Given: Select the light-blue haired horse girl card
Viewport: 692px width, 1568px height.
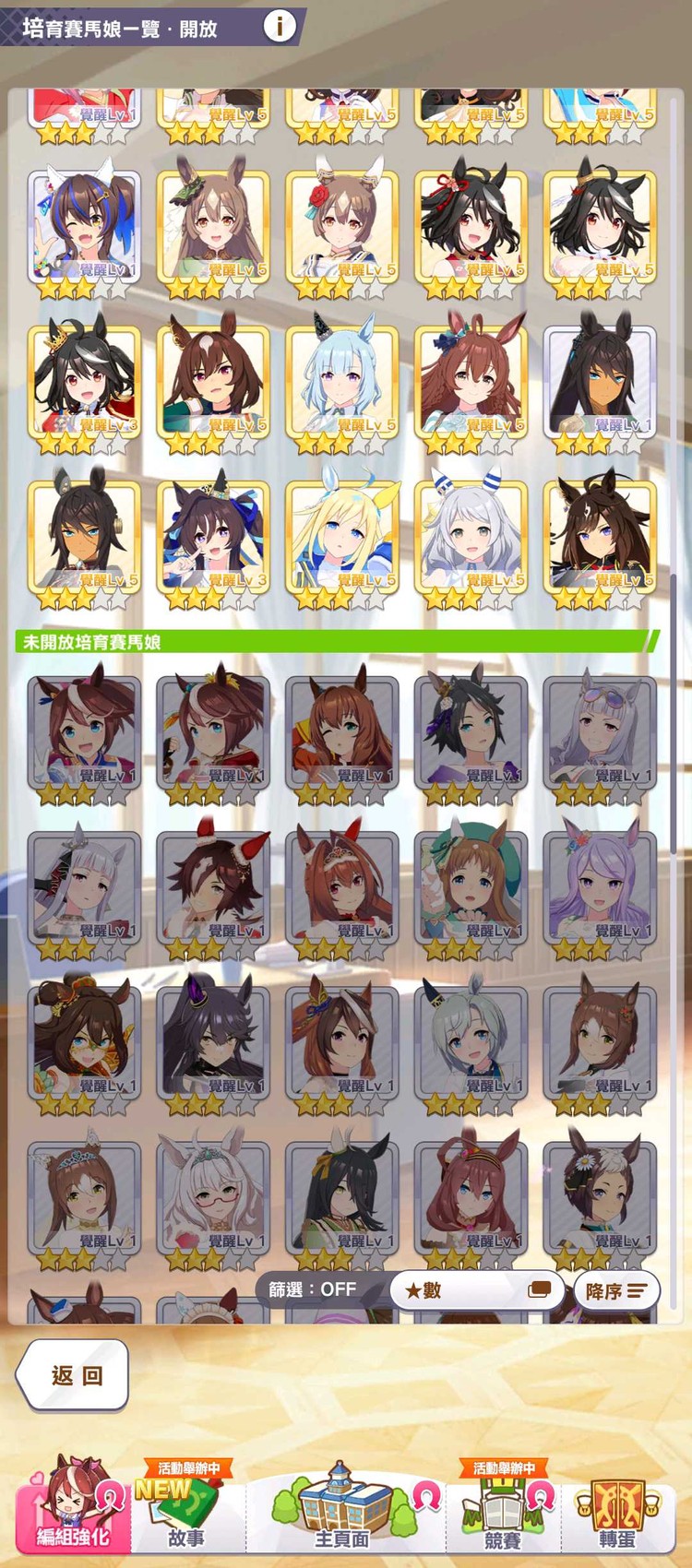Looking at the screenshot, I should click(341, 382).
